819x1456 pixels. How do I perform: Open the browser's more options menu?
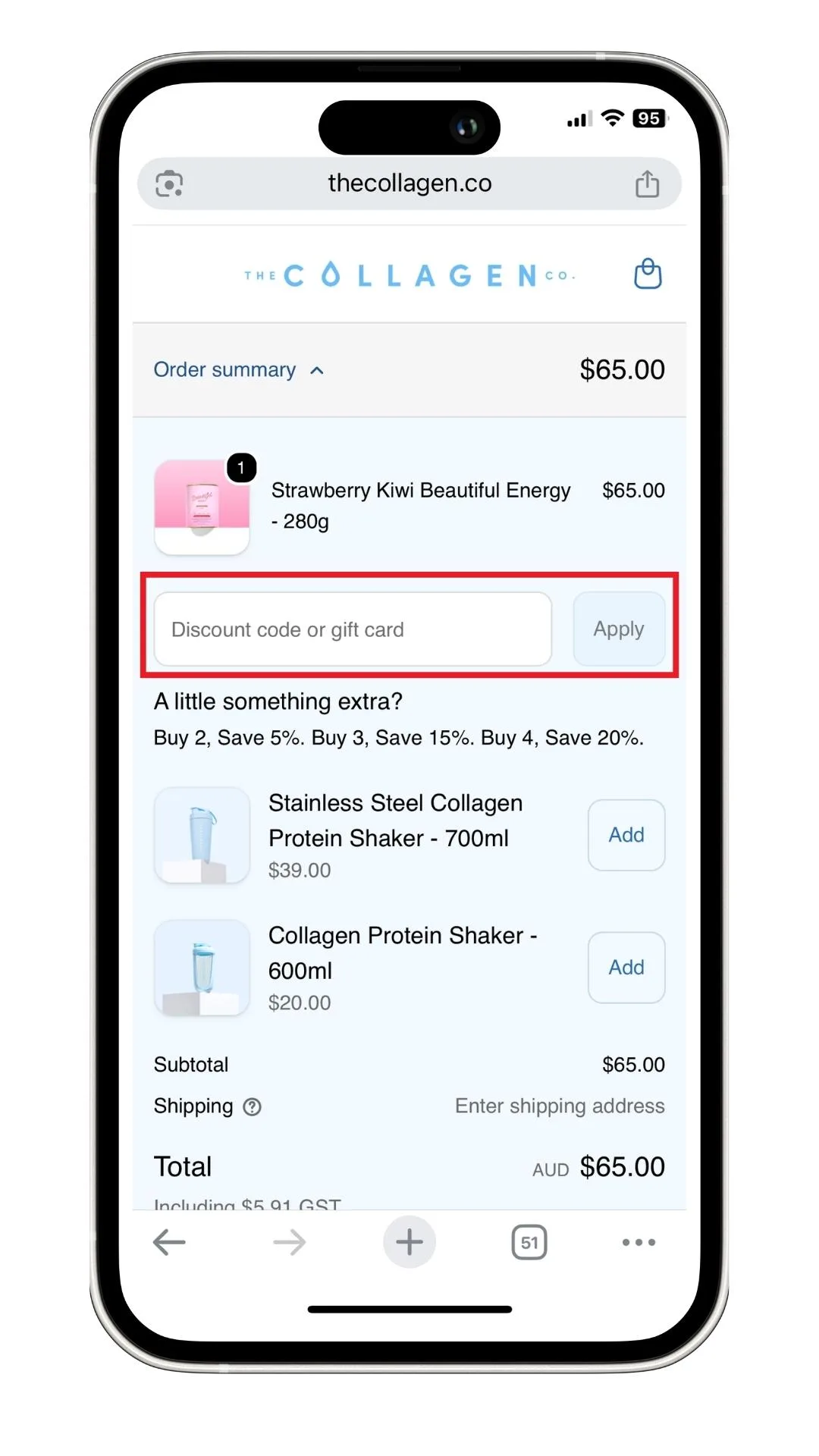tap(639, 1242)
